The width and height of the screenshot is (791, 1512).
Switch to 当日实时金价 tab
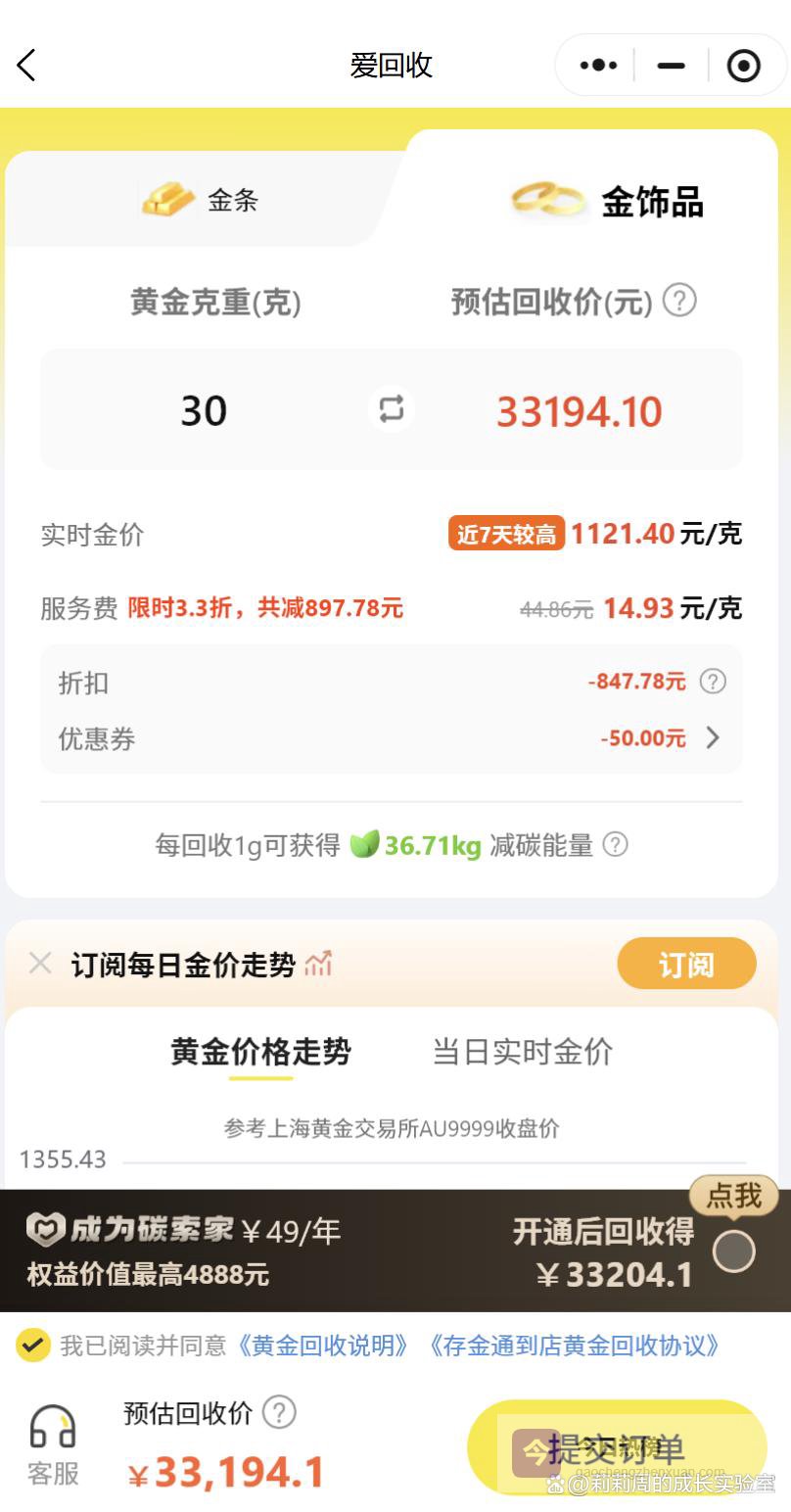pyautogui.click(x=522, y=1052)
